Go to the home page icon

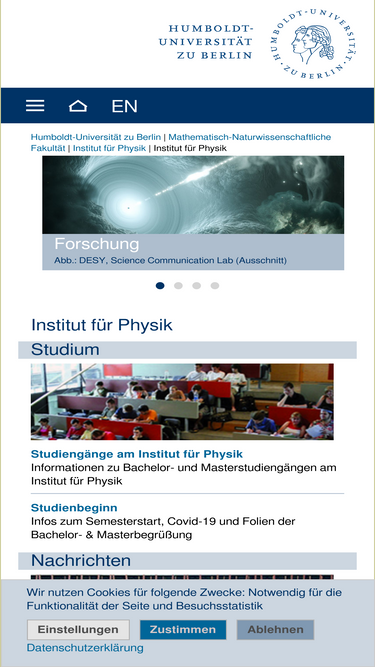coord(78,105)
